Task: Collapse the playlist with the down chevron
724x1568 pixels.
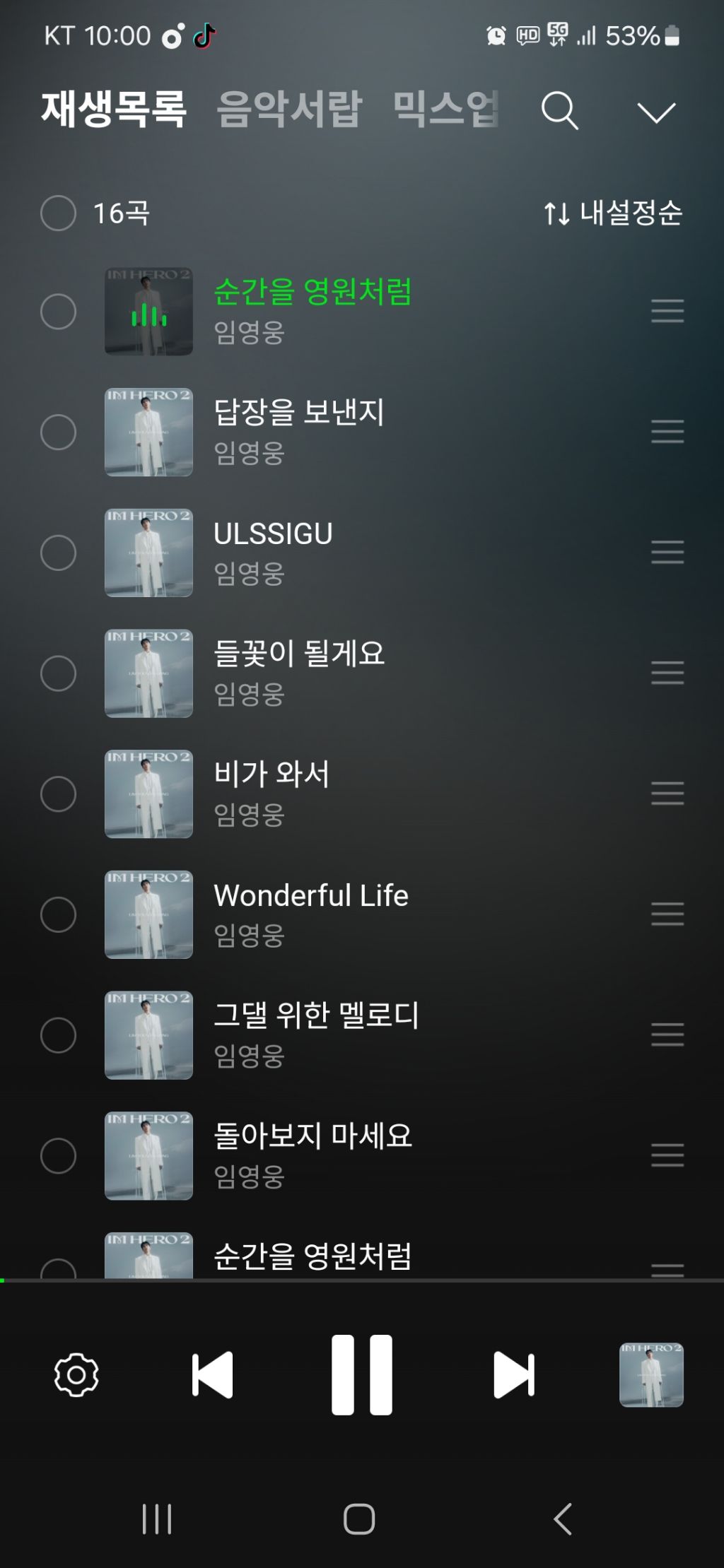Action: click(656, 112)
